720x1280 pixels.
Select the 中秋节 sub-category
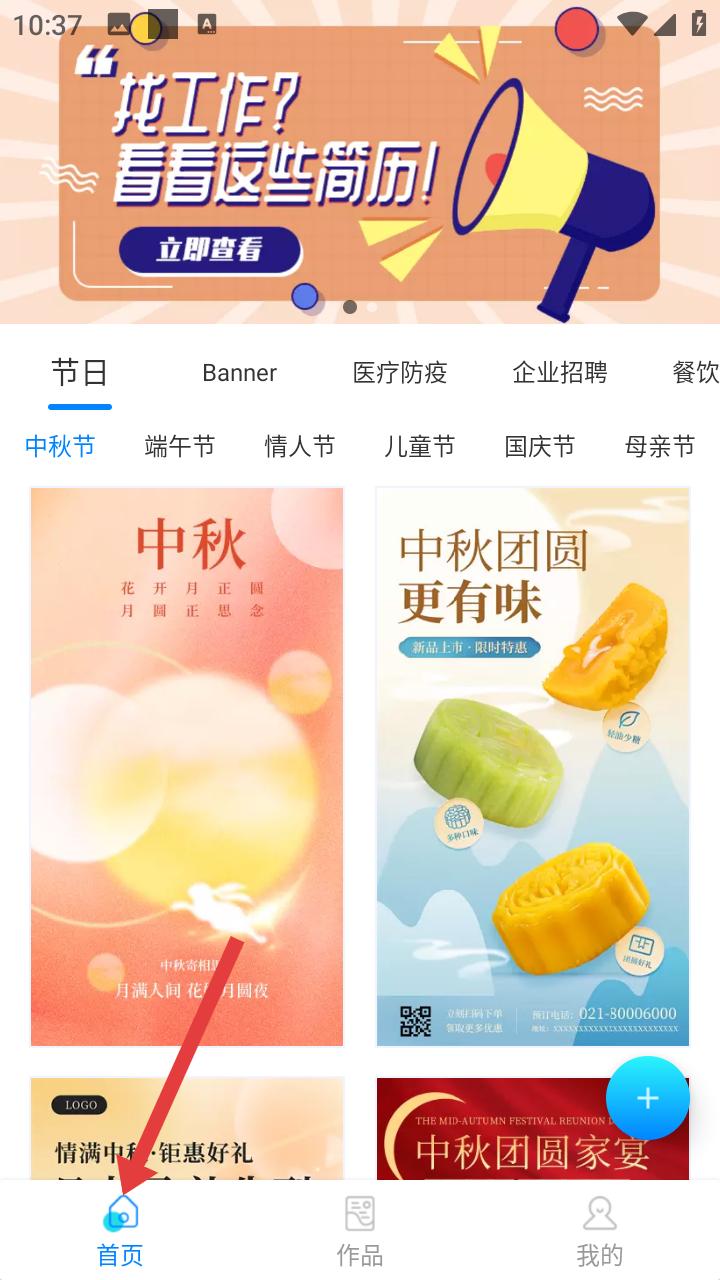click(x=60, y=446)
